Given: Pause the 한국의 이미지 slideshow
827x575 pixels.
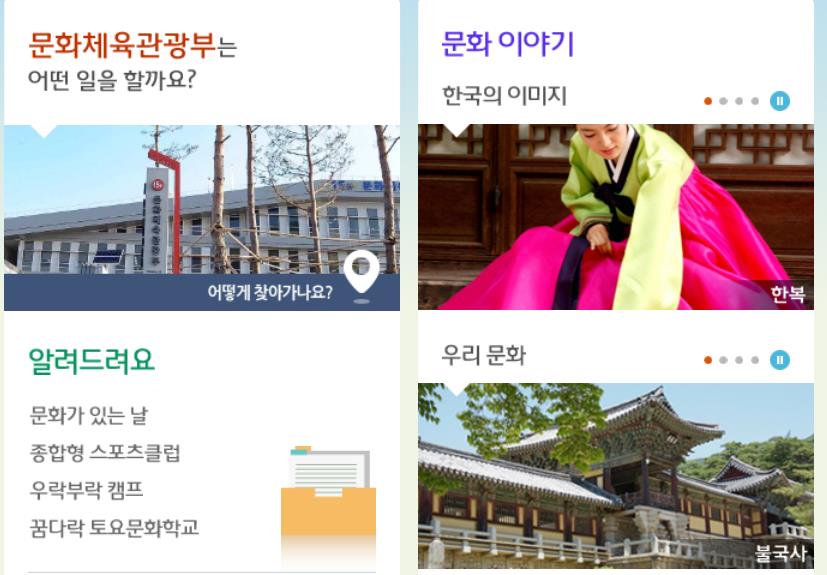Looking at the screenshot, I should (780, 101).
